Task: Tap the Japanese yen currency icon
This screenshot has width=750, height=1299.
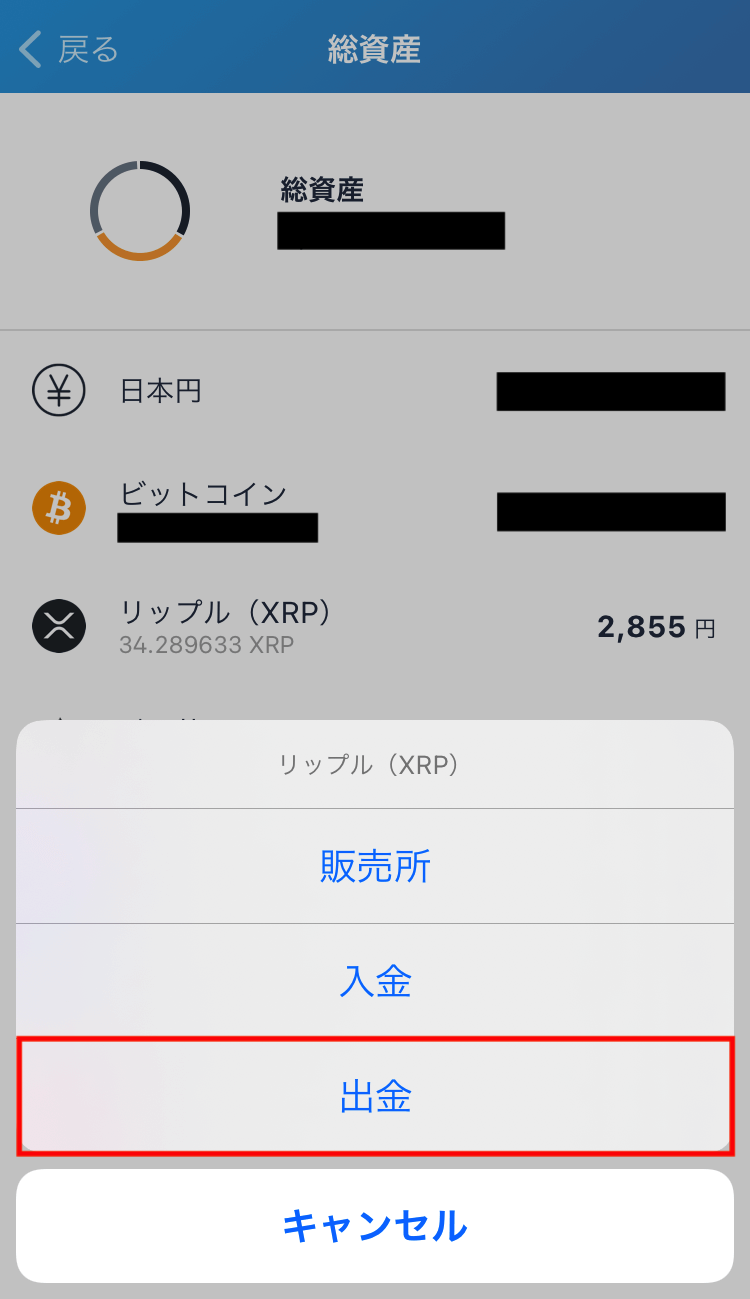Action: (x=59, y=391)
